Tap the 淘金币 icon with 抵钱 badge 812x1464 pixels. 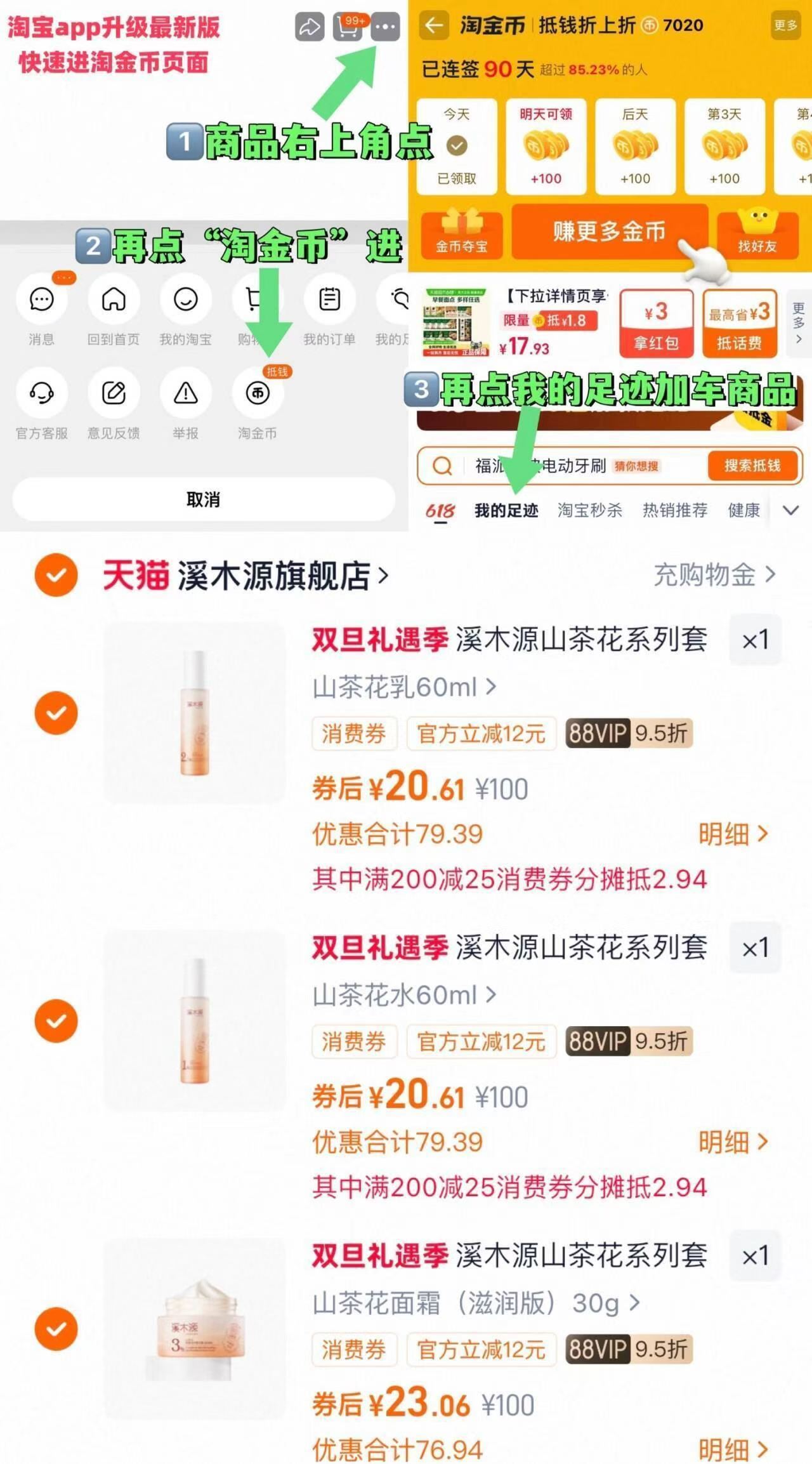click(x=256, y=393)
